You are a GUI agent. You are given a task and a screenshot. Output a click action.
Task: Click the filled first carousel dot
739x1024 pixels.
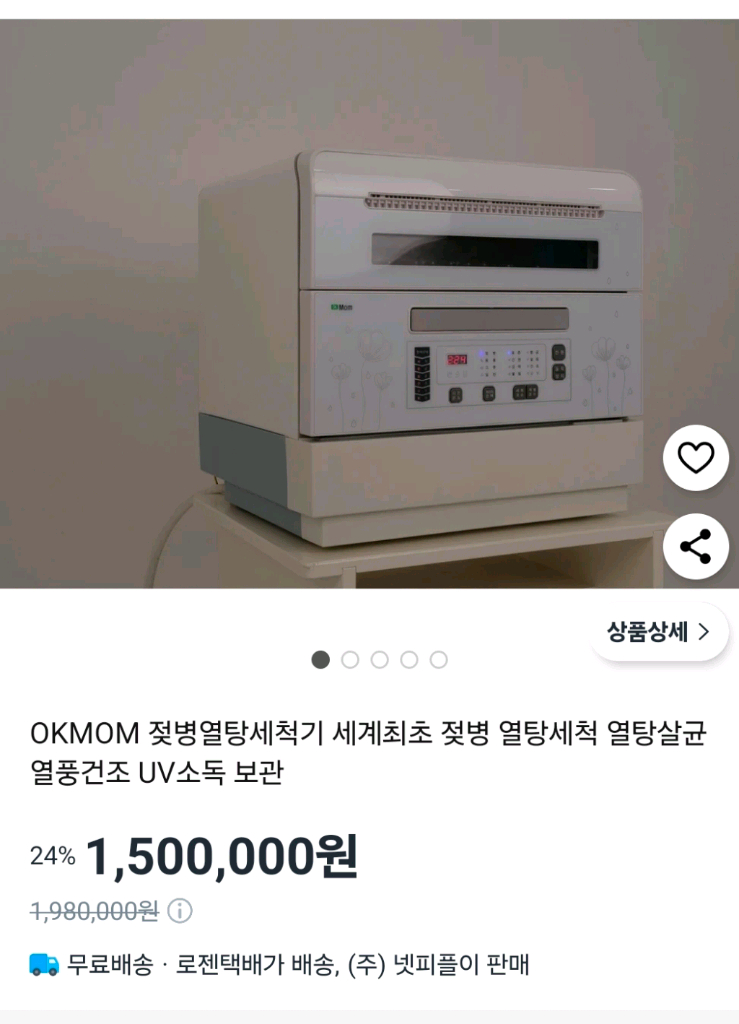pyautogui.click(x=320, y=660)
